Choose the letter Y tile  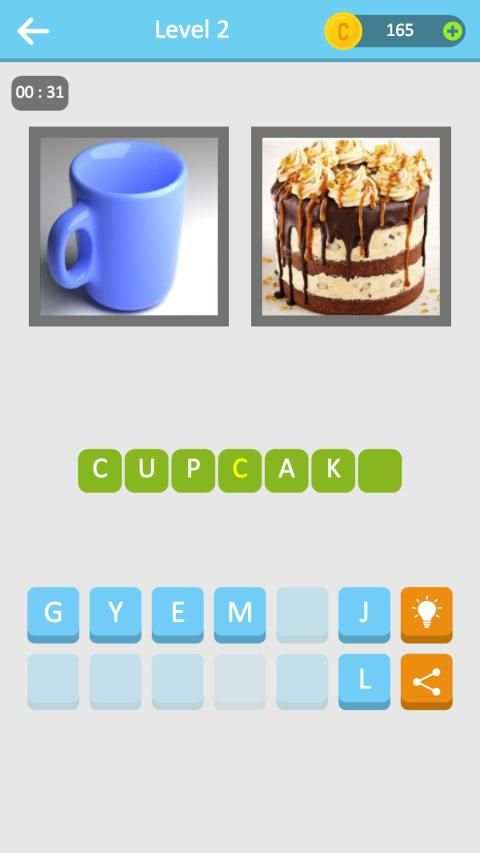pos(115,615)
